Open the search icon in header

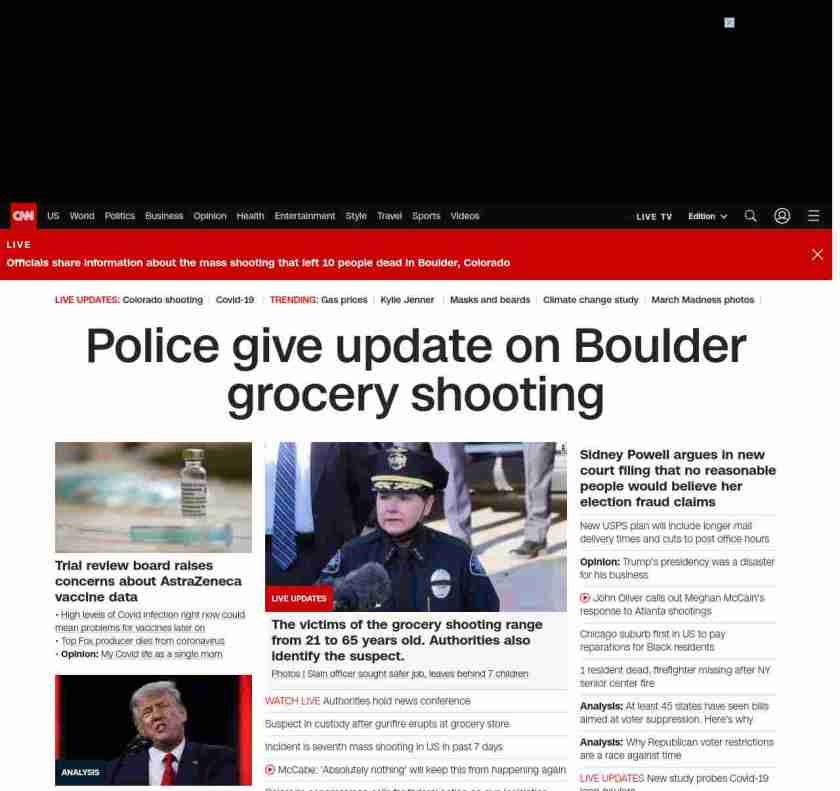click(x=751, y=216)
